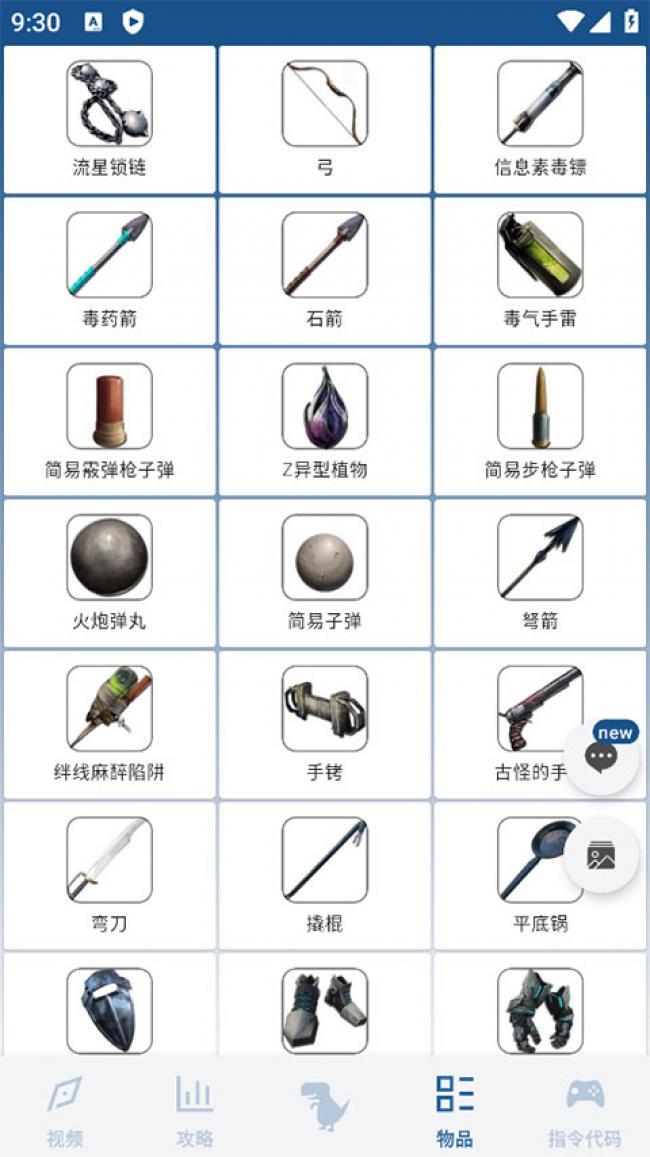Select the 弓 item card
Screen dimensions: 650x1157
(x=325, y=120)
